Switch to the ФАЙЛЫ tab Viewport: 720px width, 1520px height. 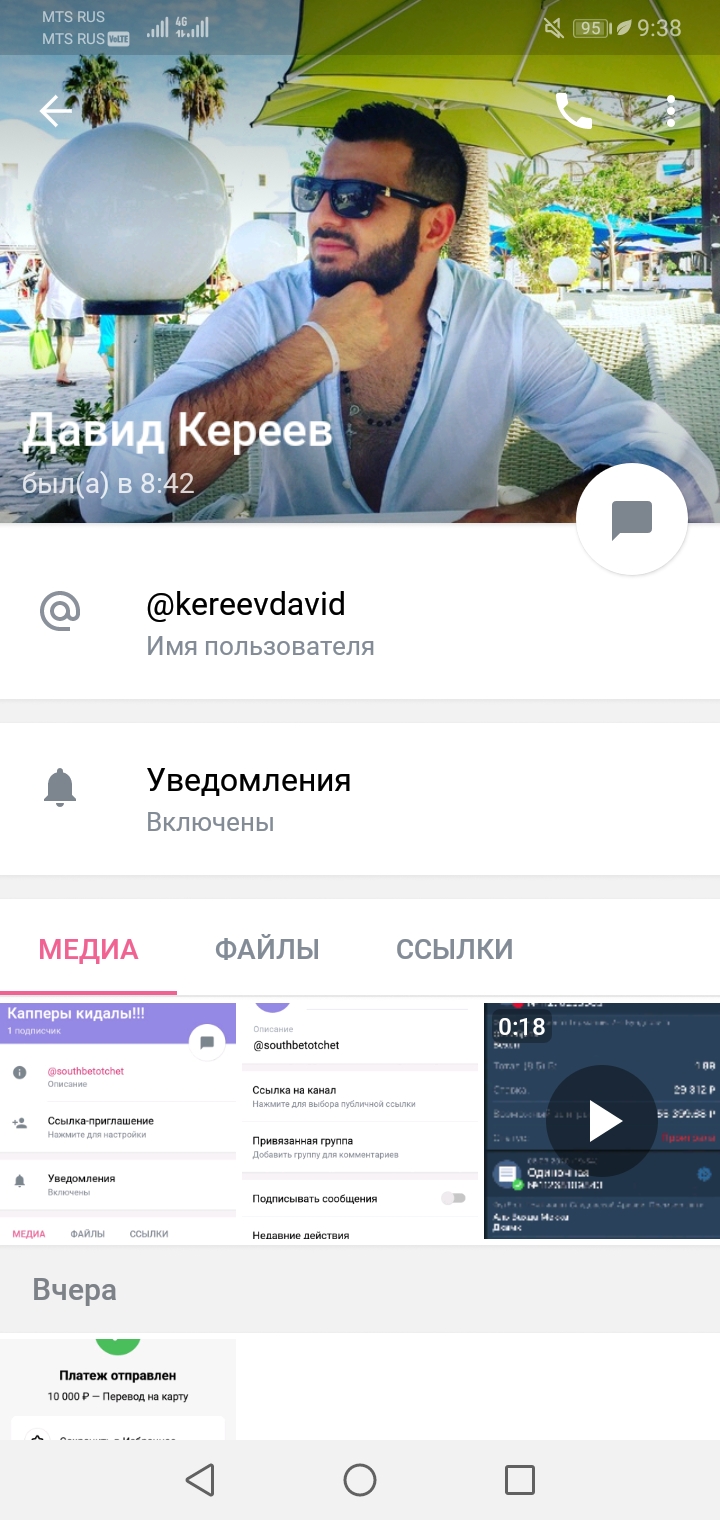[267, 949]
